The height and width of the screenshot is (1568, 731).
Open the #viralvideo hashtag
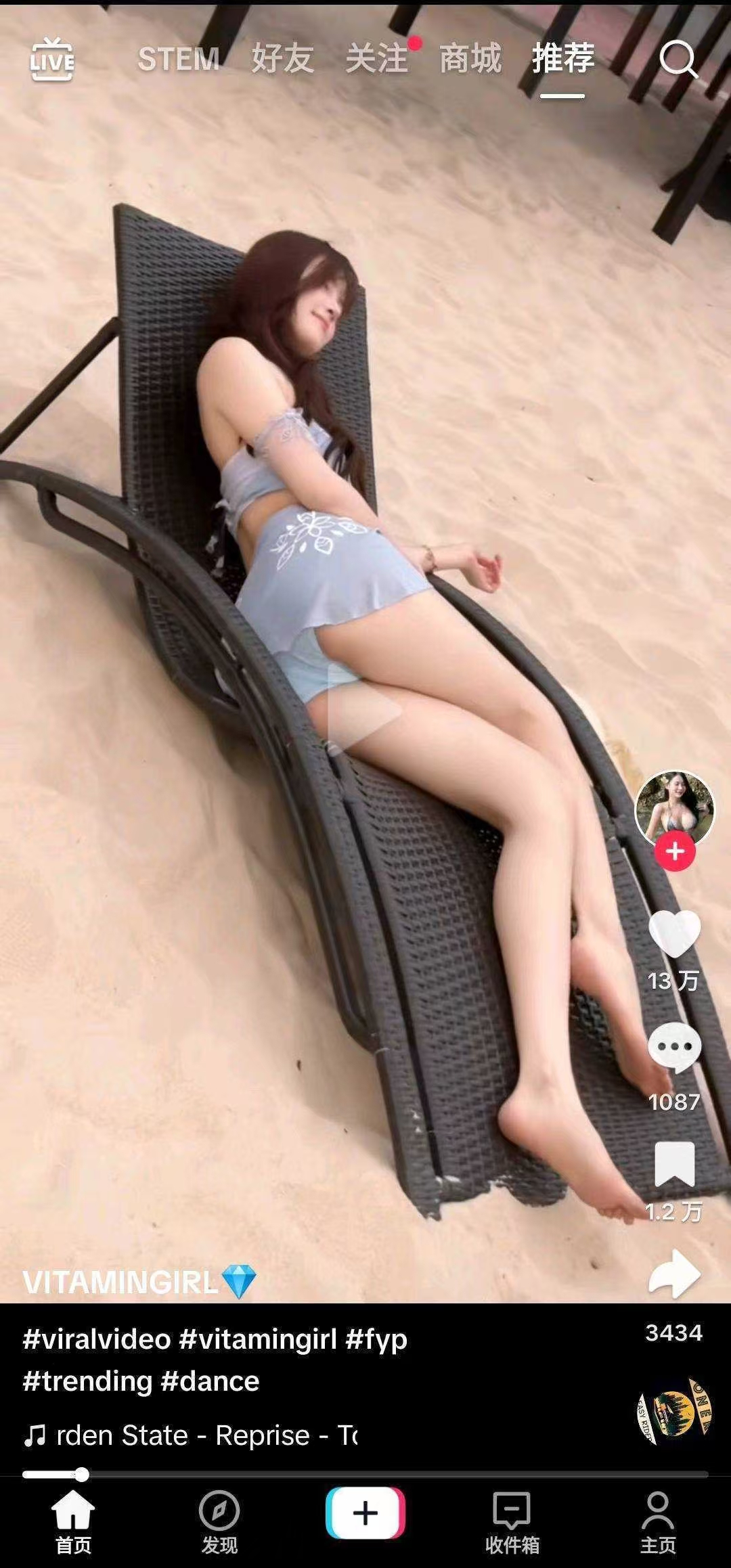pyautogui.click(x=97, y=1340)
